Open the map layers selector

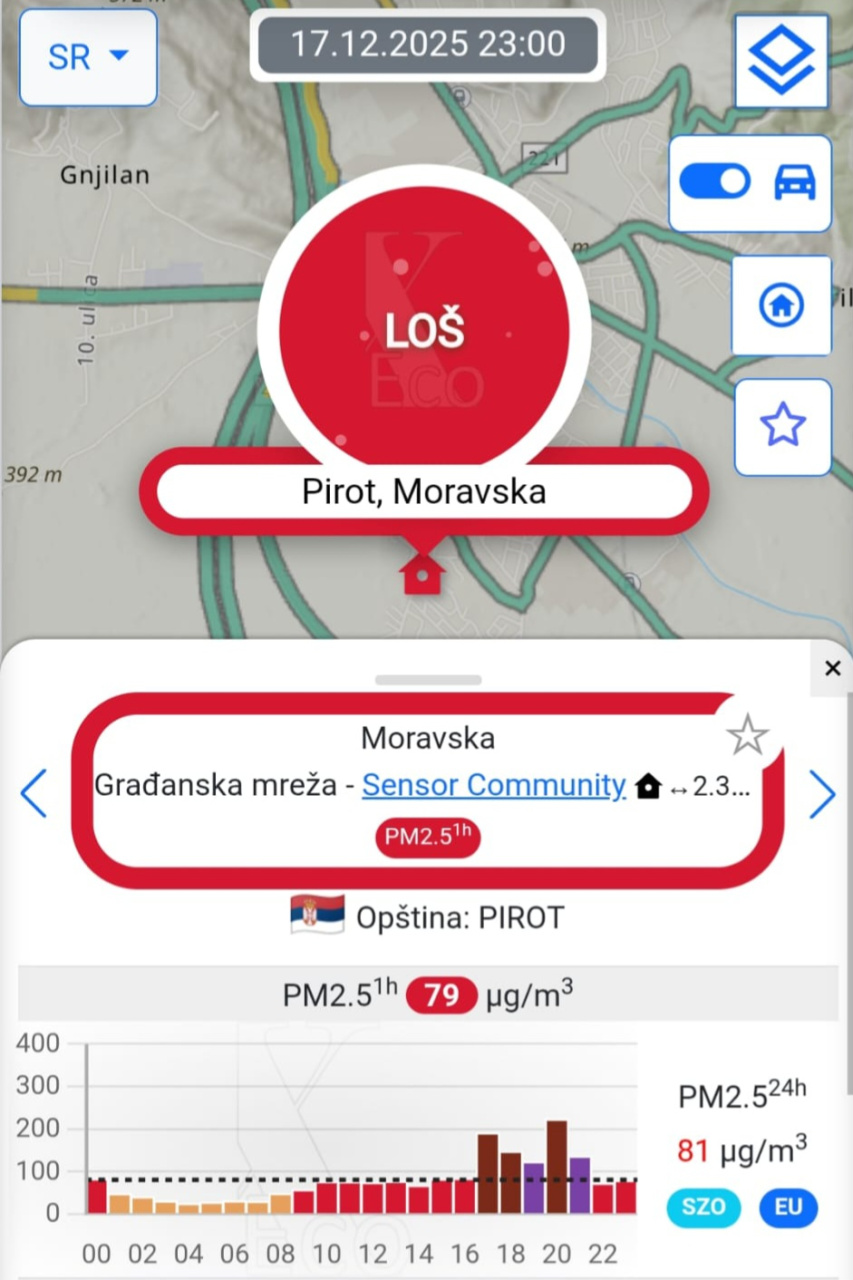coord(781,60)
